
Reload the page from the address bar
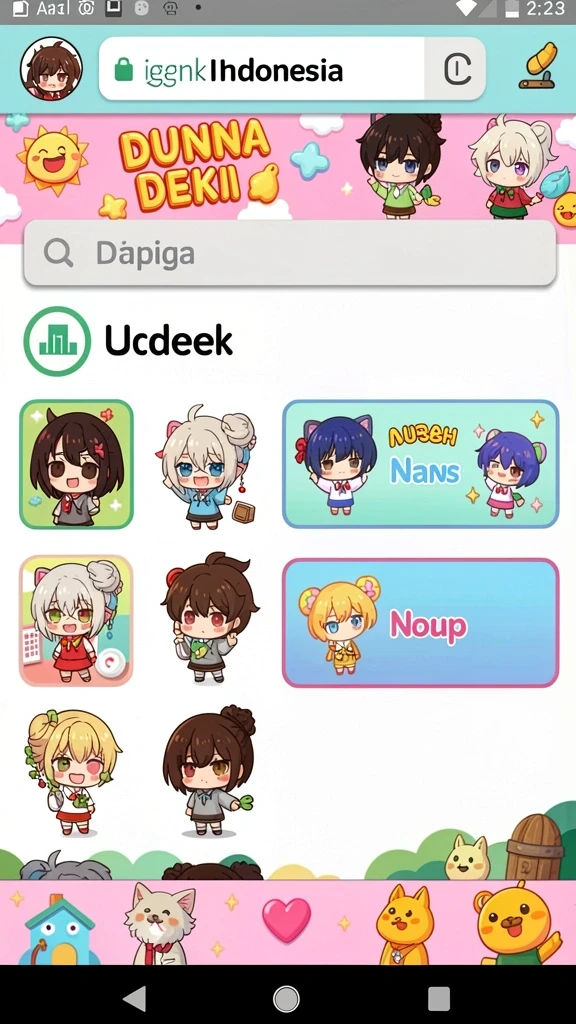tap(456, 69)
